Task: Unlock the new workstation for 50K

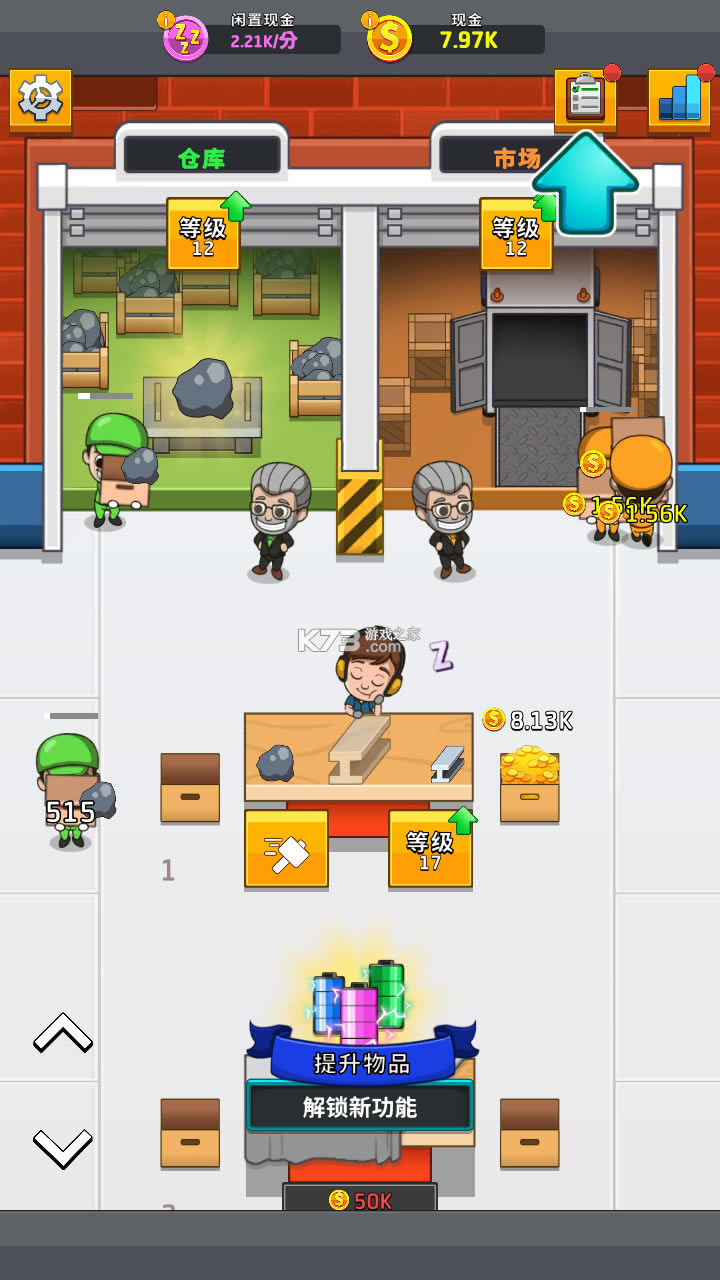Action: coord(360,1200)
